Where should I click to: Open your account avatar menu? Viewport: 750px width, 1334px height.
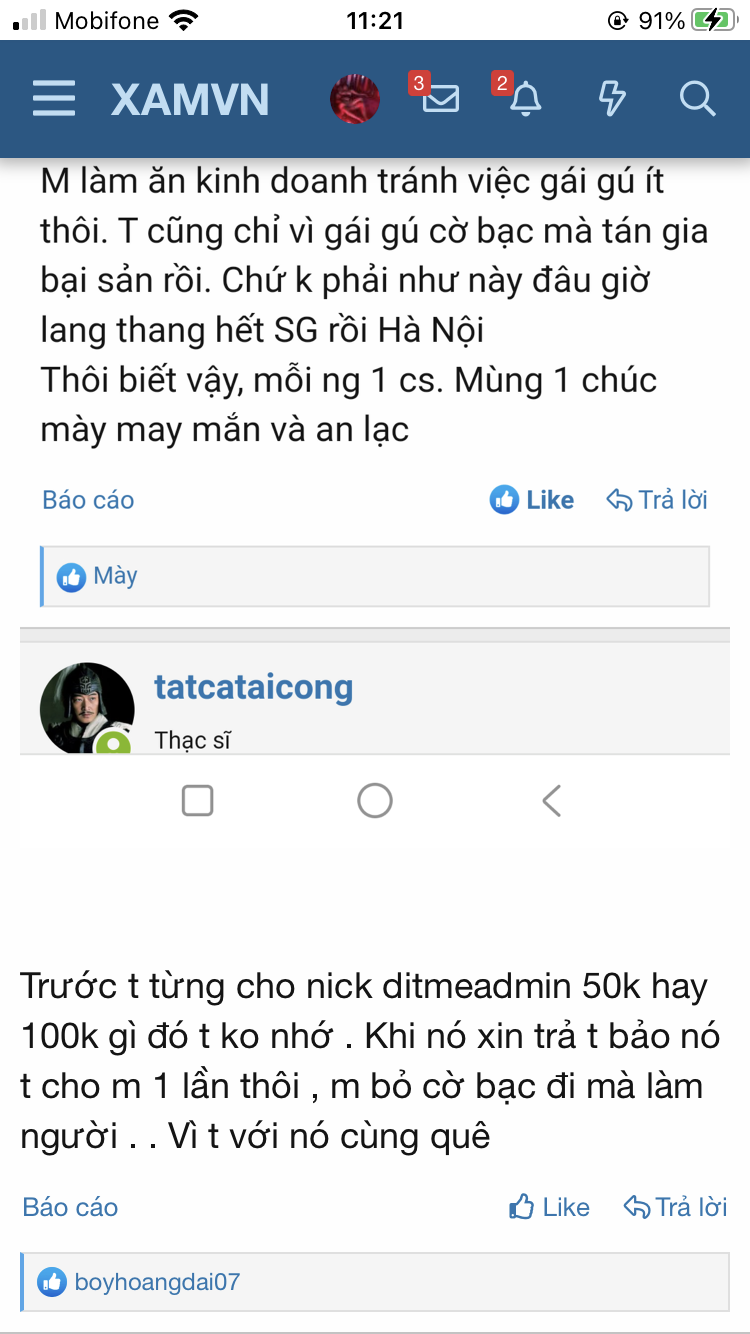355,99
